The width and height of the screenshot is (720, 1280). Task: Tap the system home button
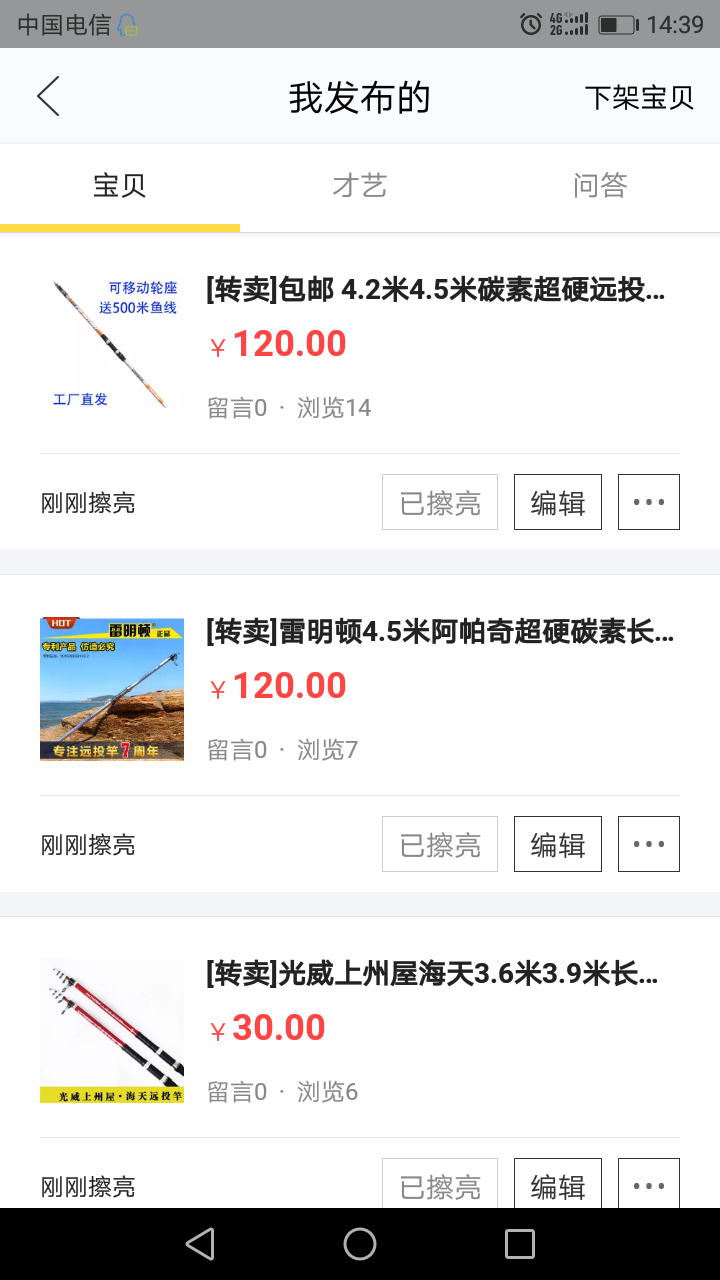pos(360,1244)
